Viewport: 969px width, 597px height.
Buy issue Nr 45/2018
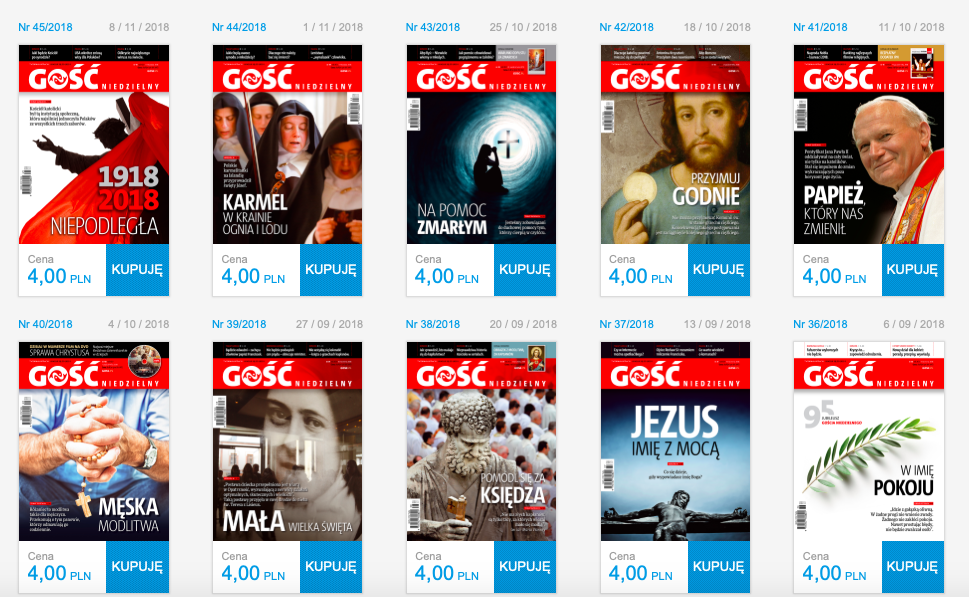point(137,270)
